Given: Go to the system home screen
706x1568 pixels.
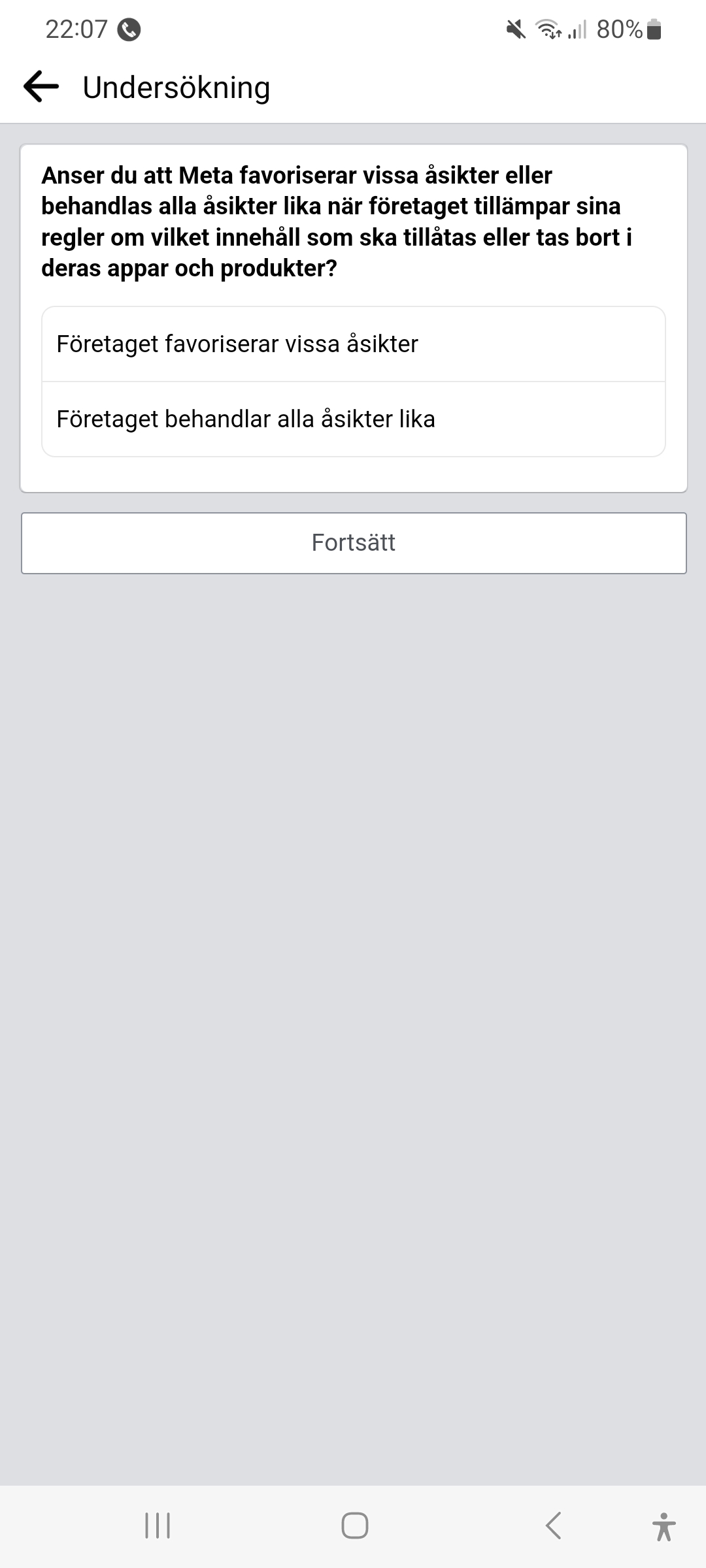Looking at the screenshot, I should point(354,1526).
